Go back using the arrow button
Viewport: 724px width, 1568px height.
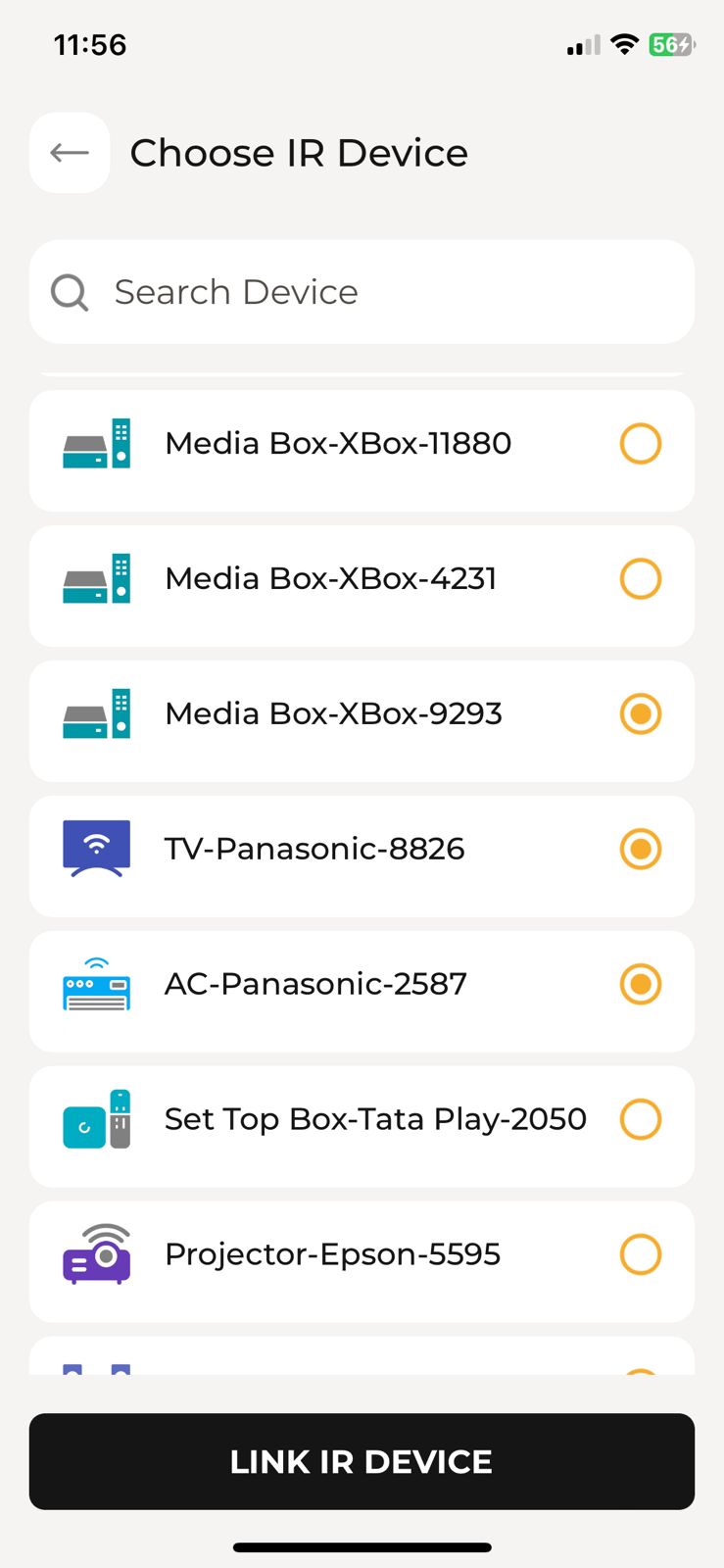pyautogui.click(x=70, y=153)
